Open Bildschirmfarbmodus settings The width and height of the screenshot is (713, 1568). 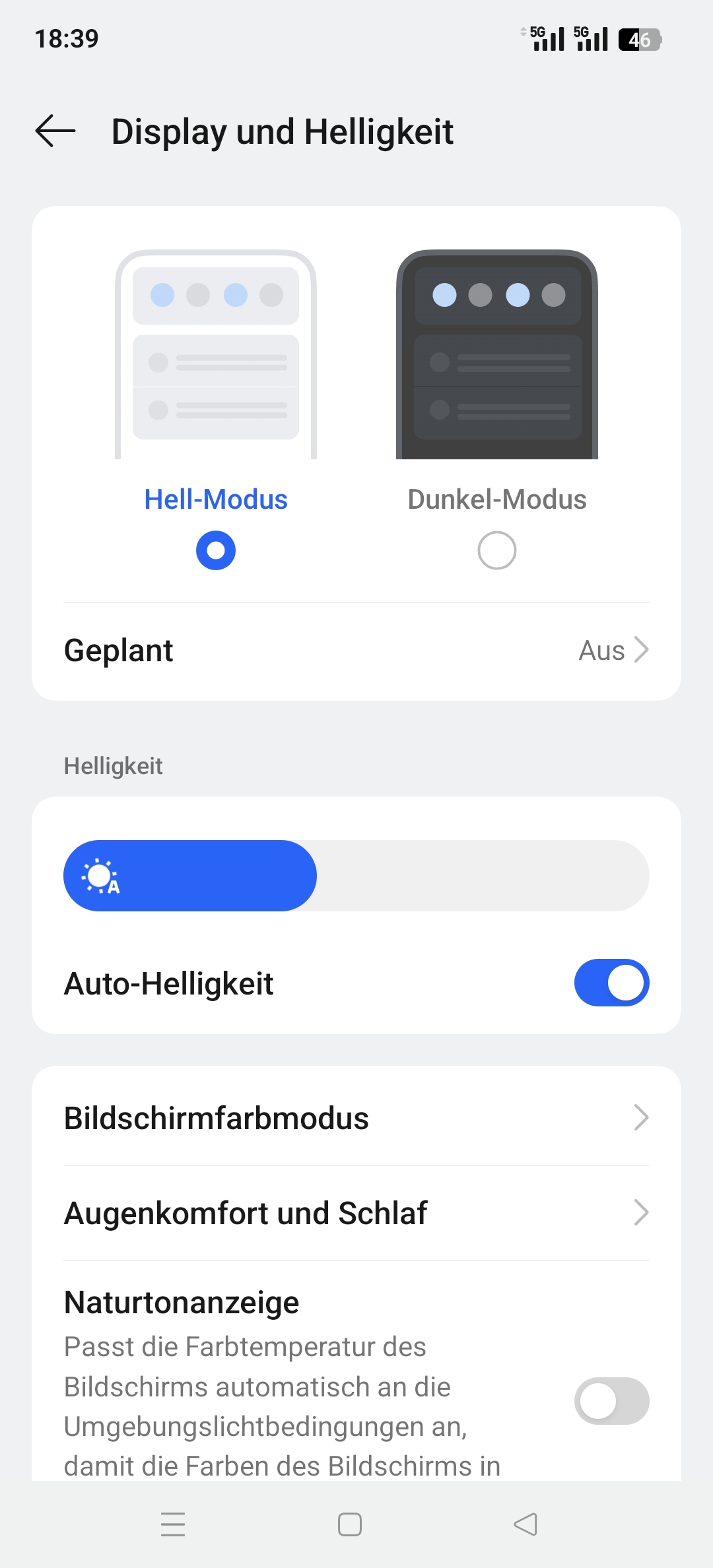point(356,1118)
